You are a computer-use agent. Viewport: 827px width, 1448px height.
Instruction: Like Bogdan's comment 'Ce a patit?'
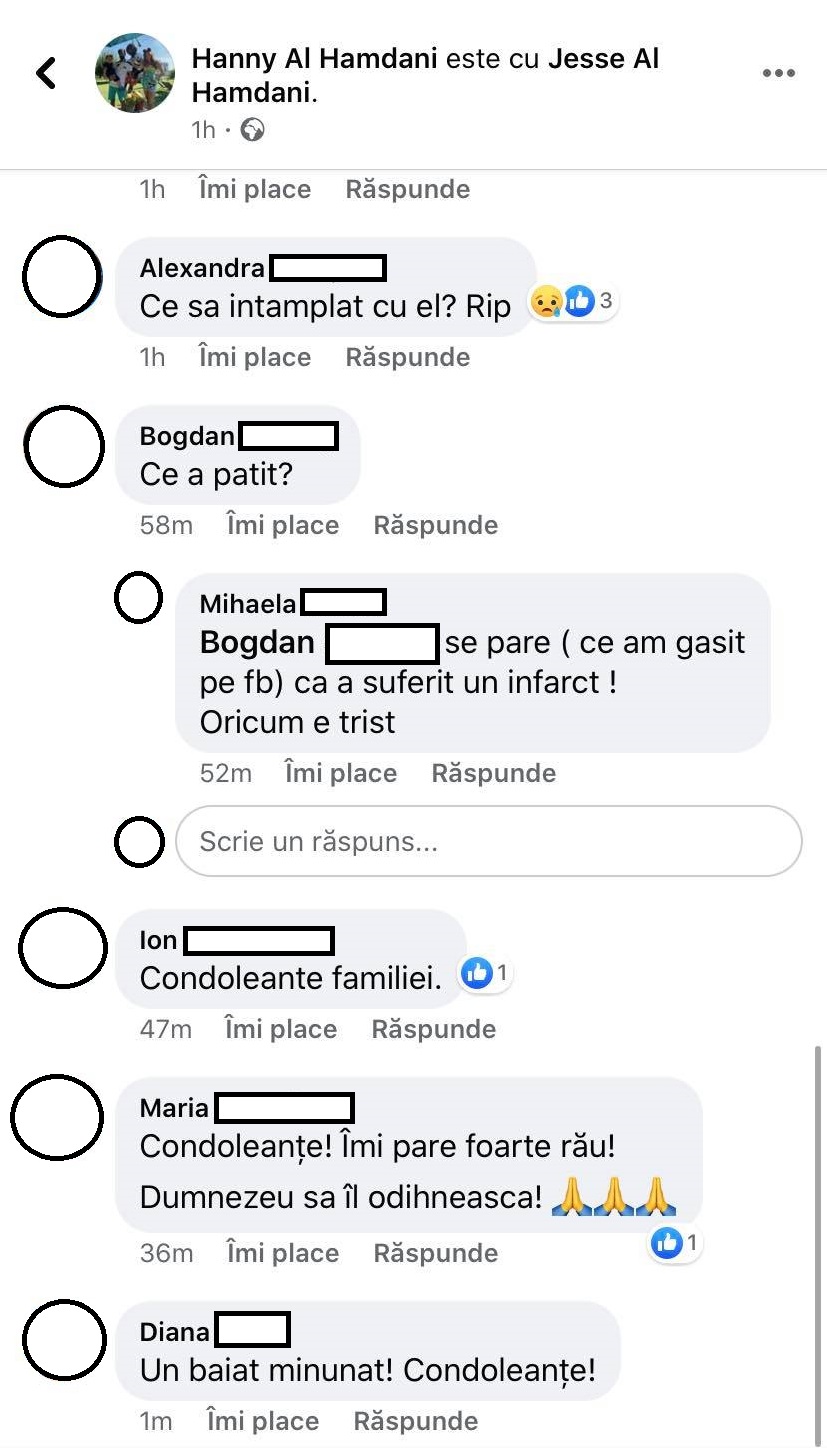point(282,525)
